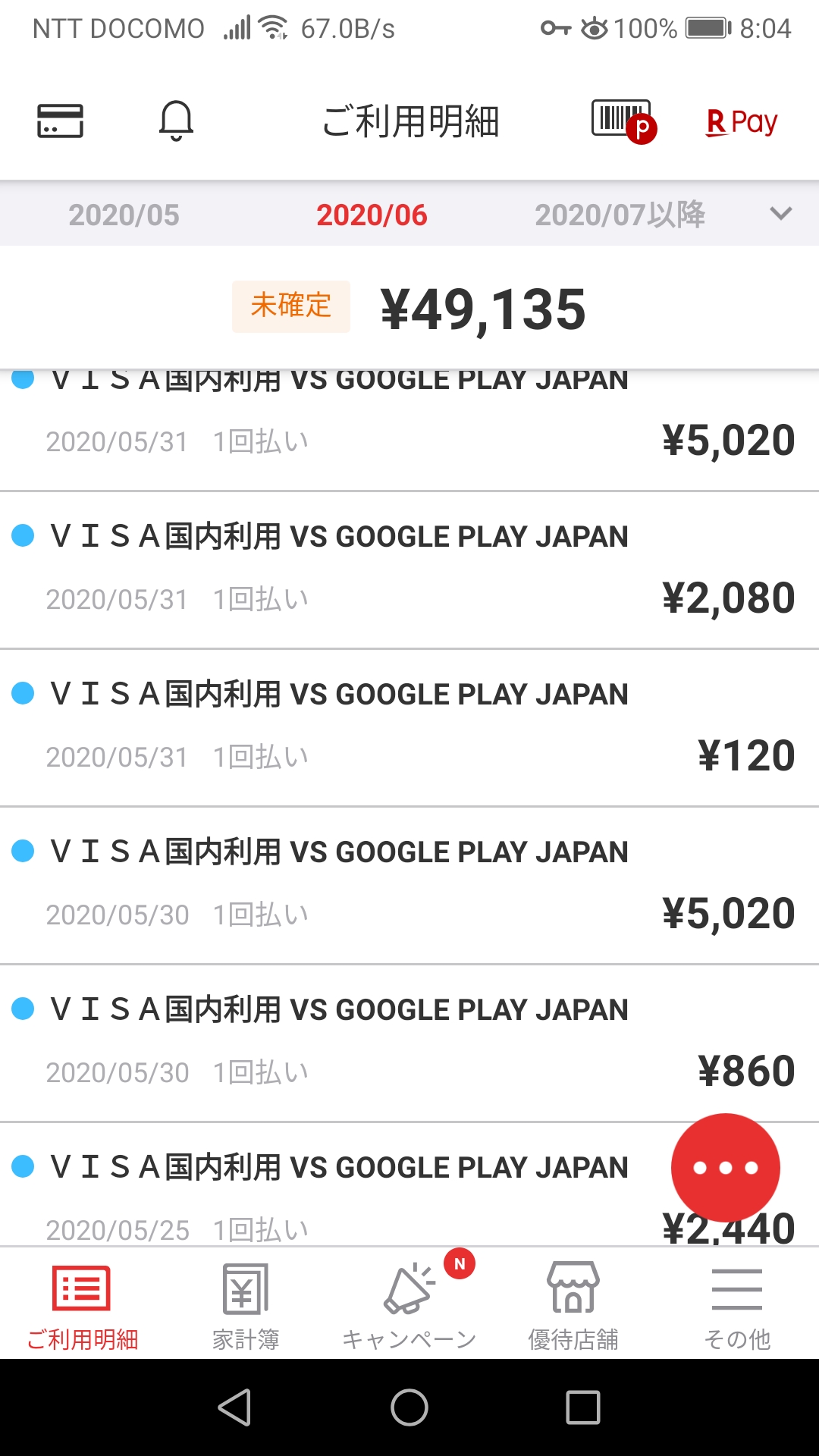Switch to the 家計簿 tab
Viewport: 819px width, 1456px height.
pos(246,1306)
